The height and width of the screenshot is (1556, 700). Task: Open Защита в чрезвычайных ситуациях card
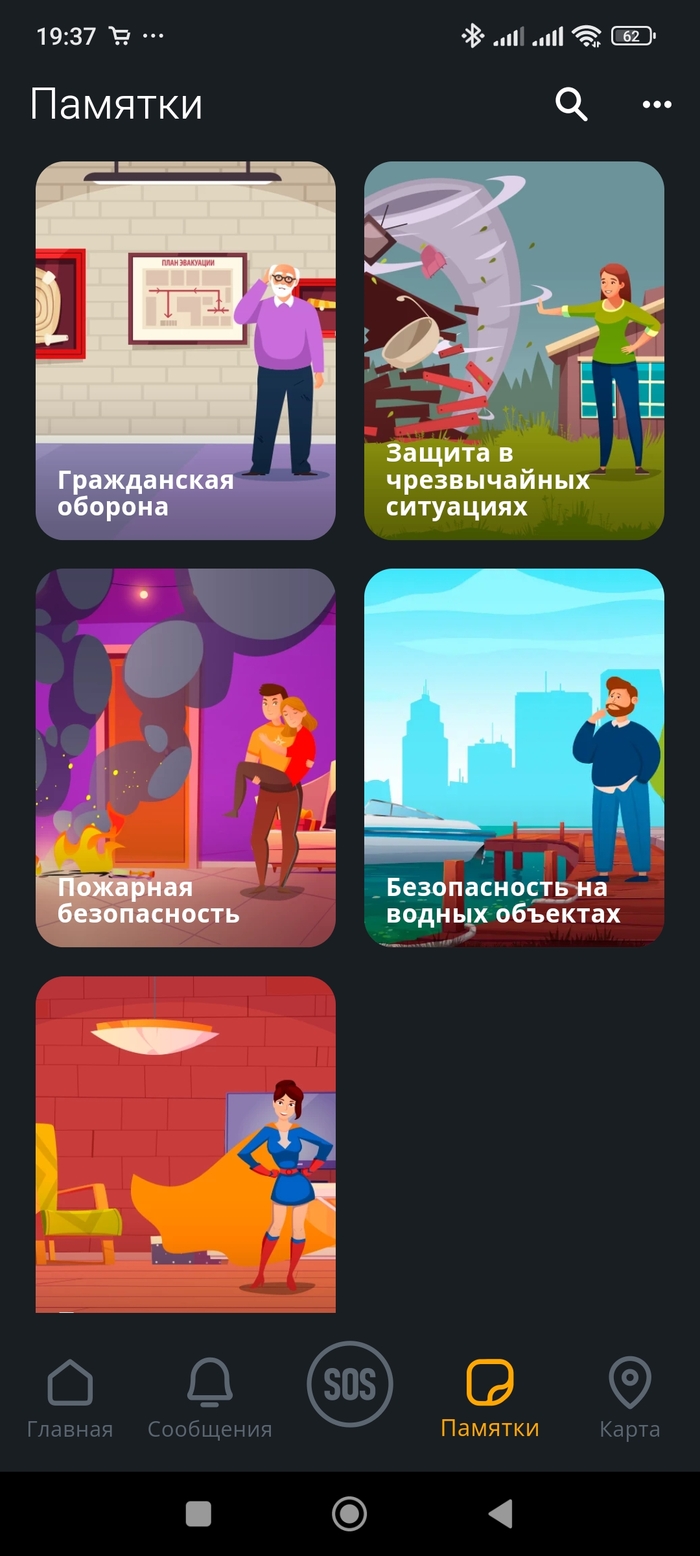click(514, 351)
